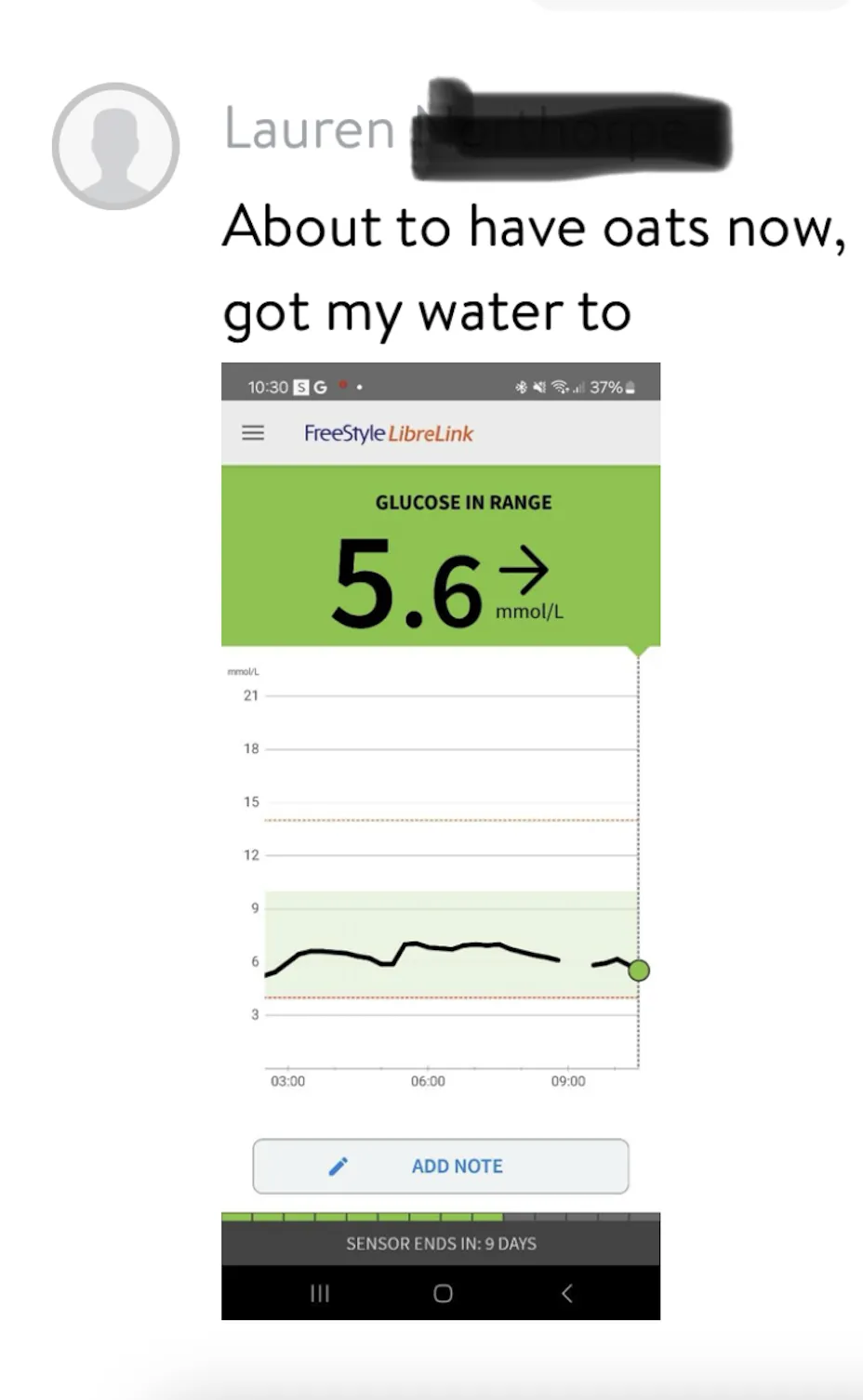863x1400 pixels.
Task: Open Lauren's profile picture avatar
Action: pos(115,146)
